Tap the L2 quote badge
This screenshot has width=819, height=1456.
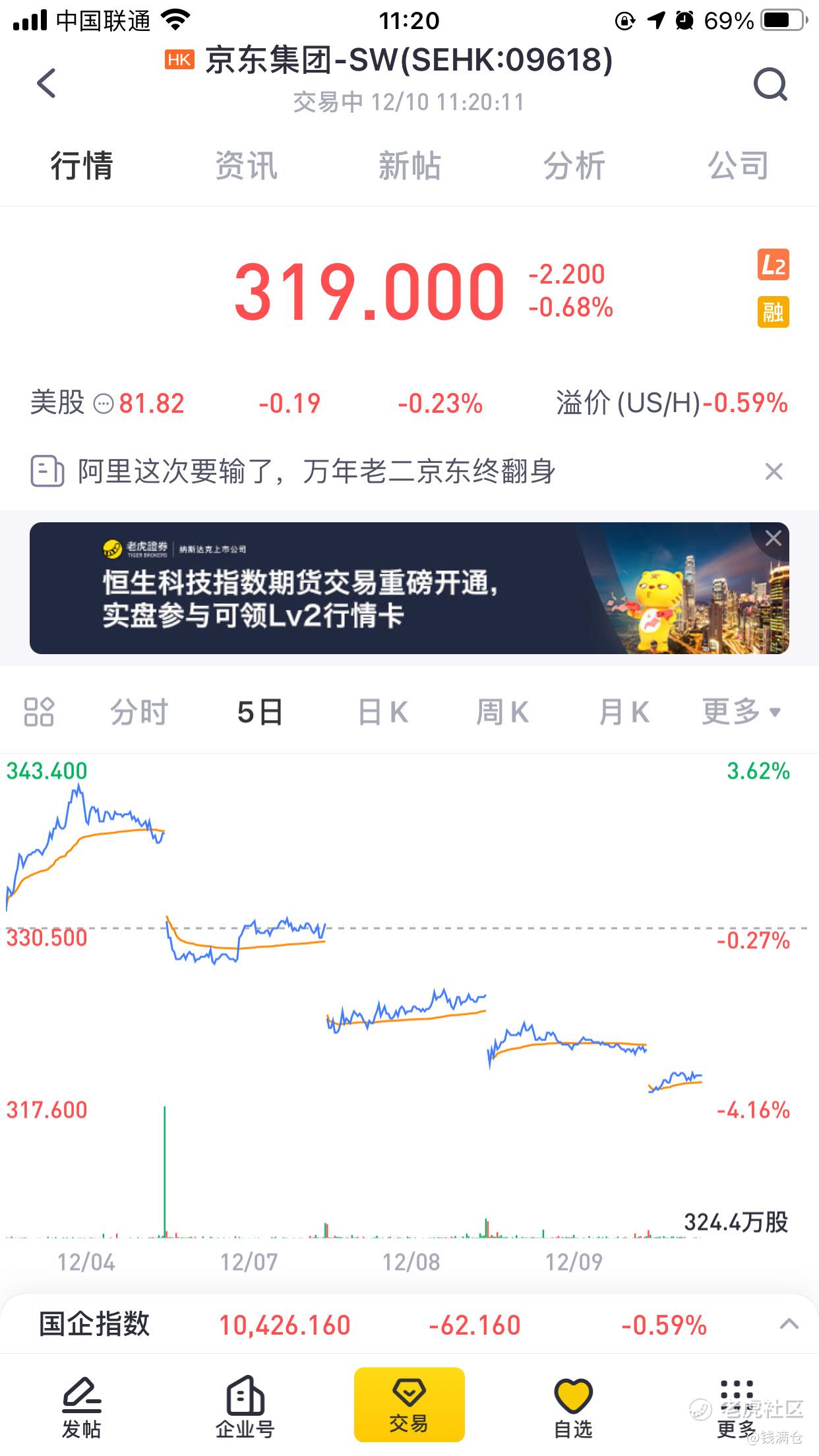773,265
